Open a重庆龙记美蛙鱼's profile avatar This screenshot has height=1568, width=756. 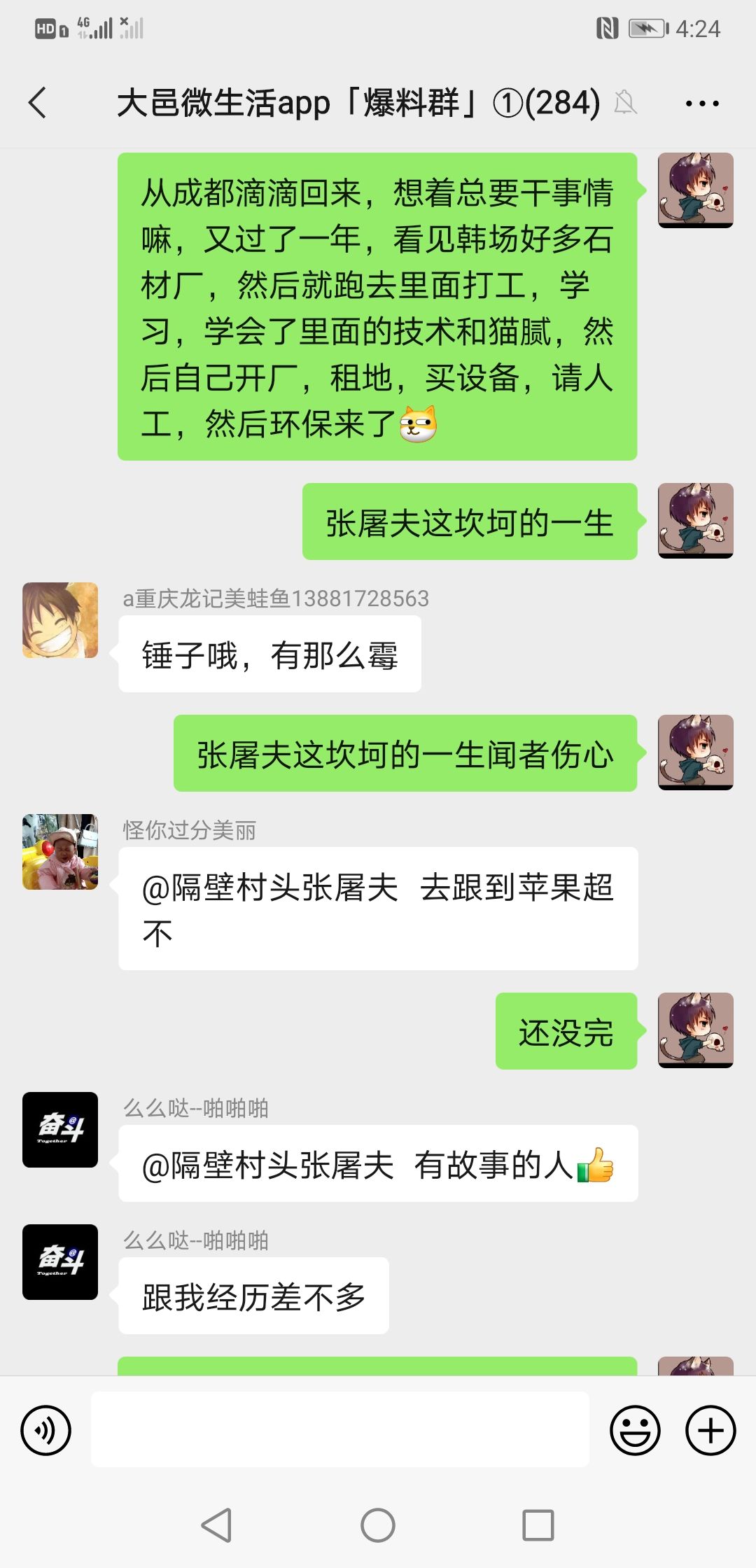coord(60,620)
